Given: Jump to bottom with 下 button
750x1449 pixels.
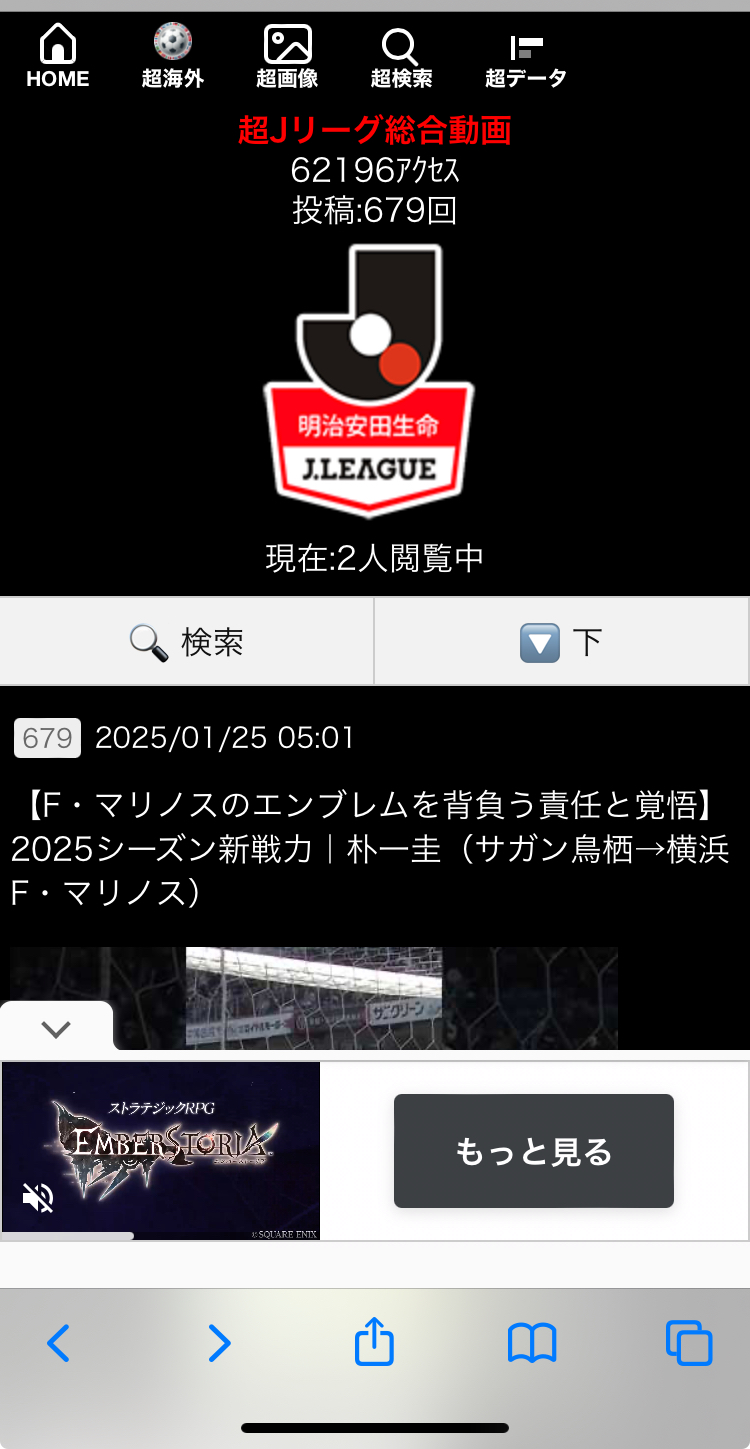Looking at the screenshot, I should pos(562,642).
